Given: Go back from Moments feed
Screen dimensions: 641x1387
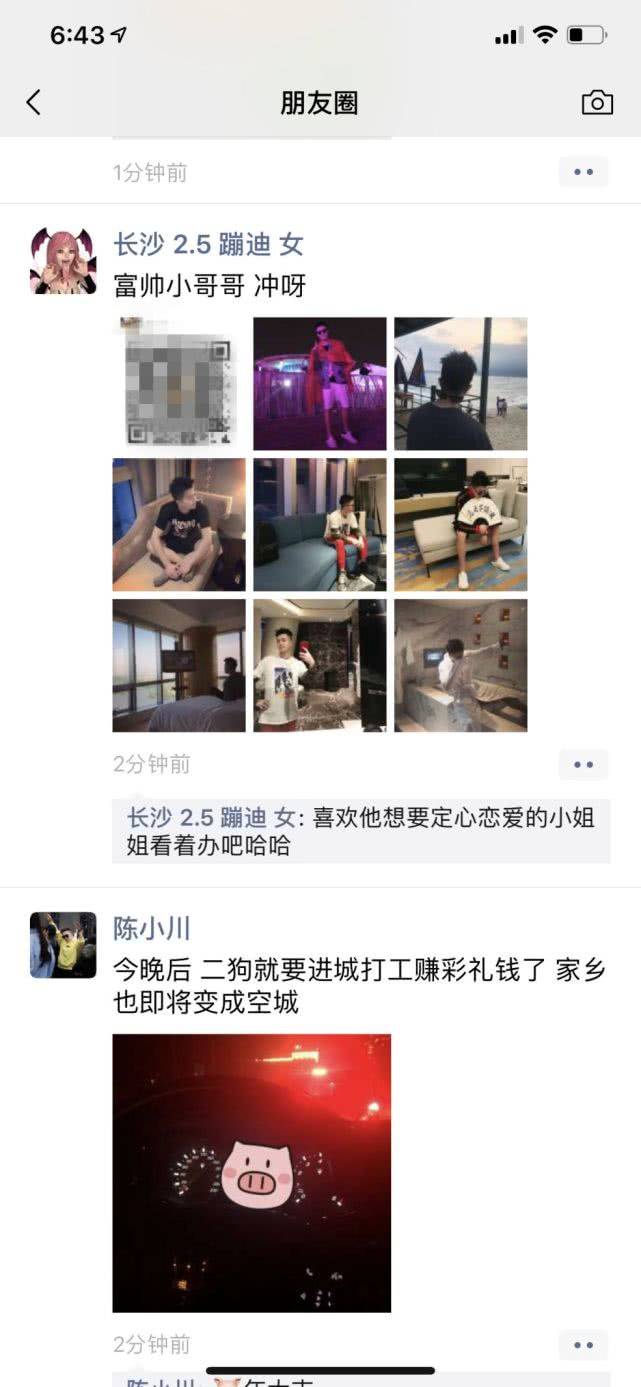Looking at the screenshot, I should [34, 102].
